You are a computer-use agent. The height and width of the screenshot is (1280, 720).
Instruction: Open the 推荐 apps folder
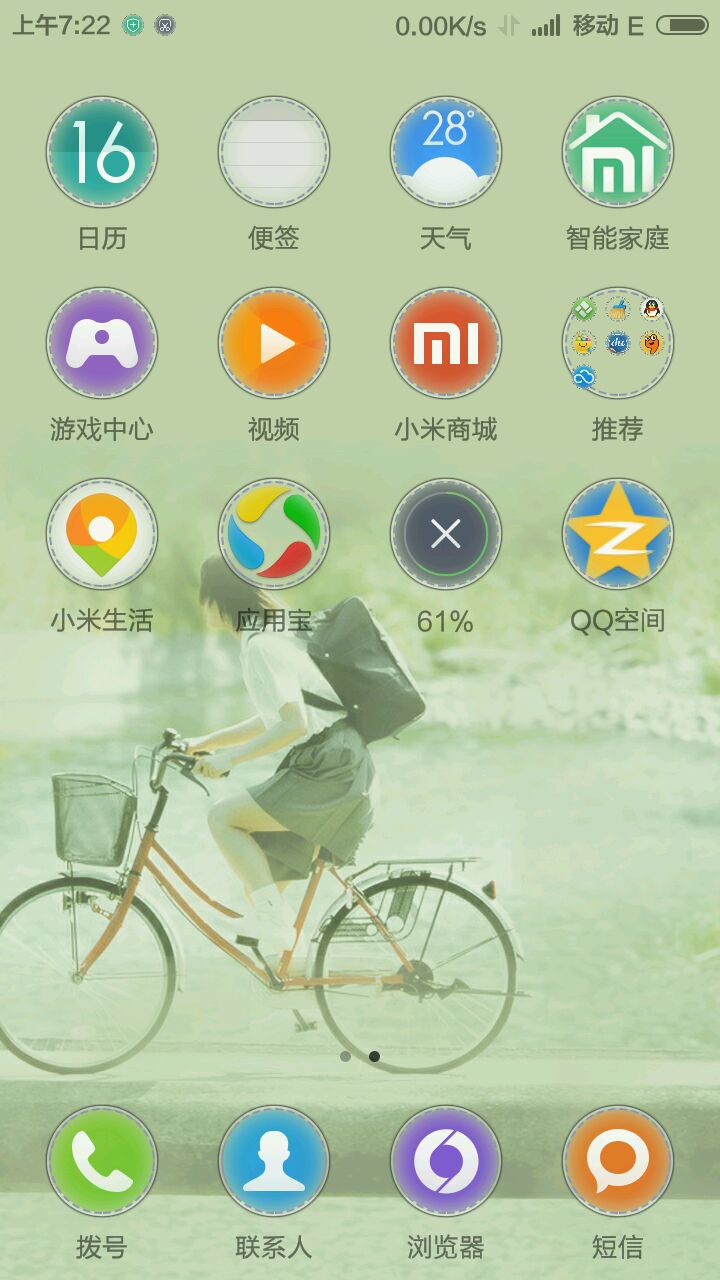[x=618, y=344]
